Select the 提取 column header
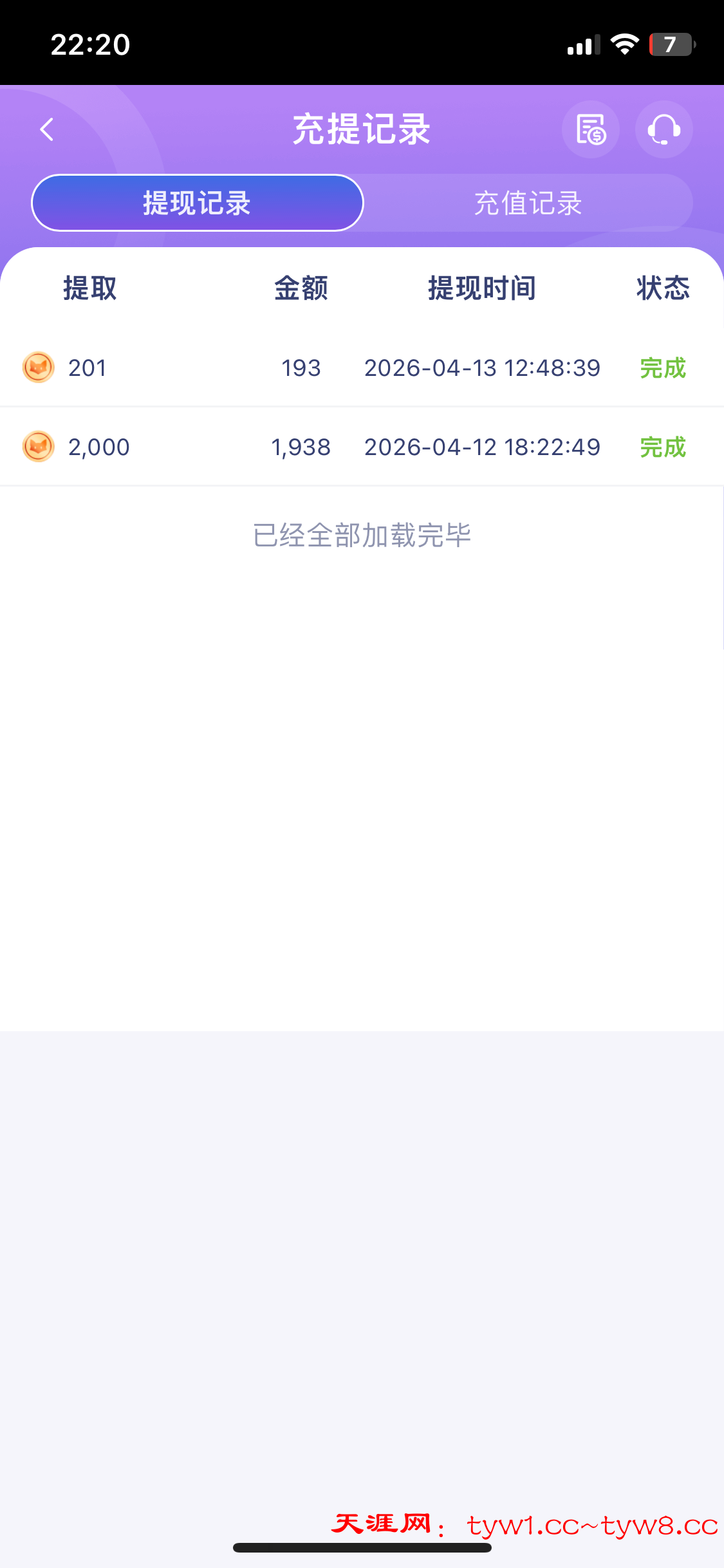 (x=89, y=289)
